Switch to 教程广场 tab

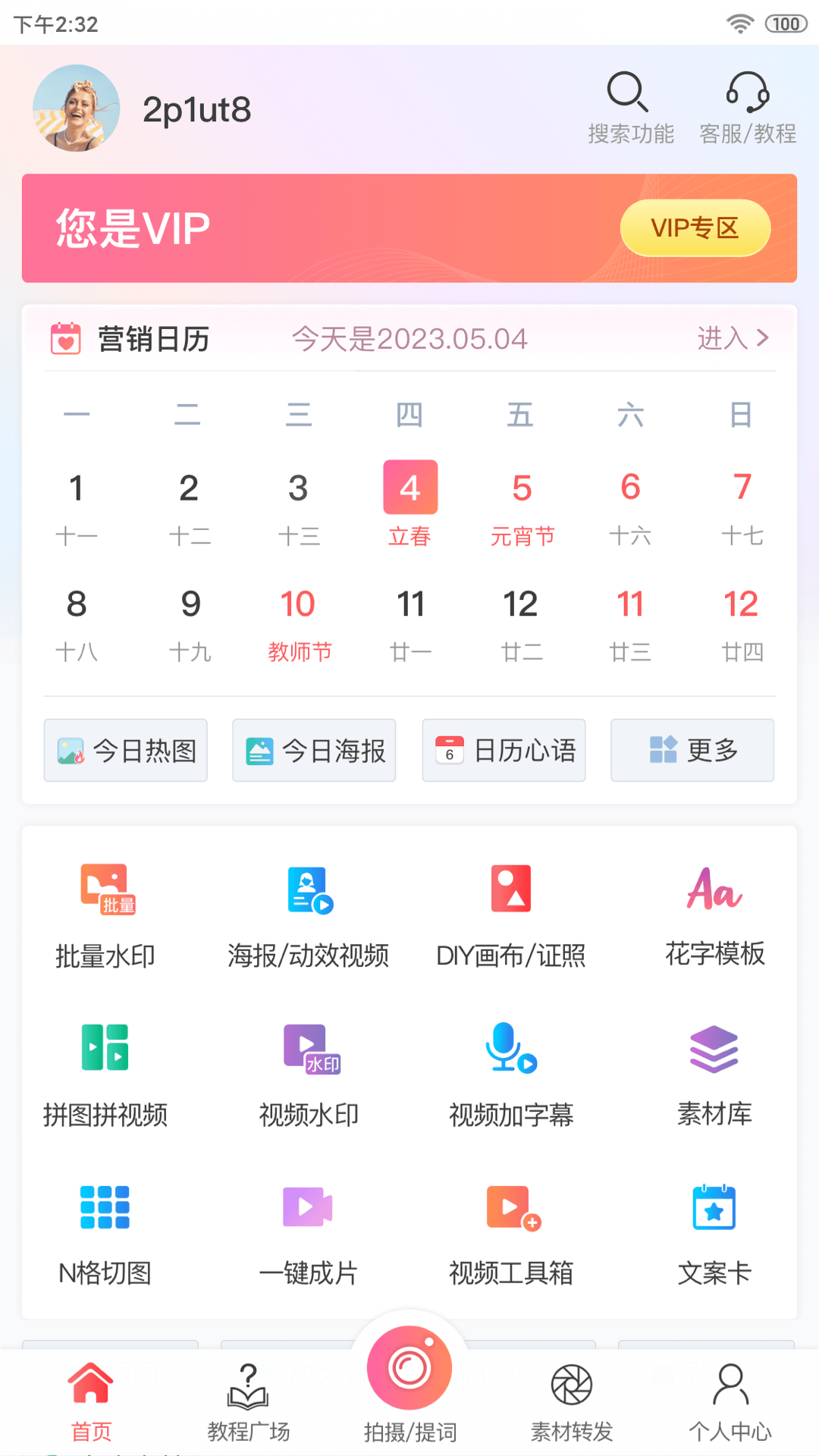(249, 1401)
